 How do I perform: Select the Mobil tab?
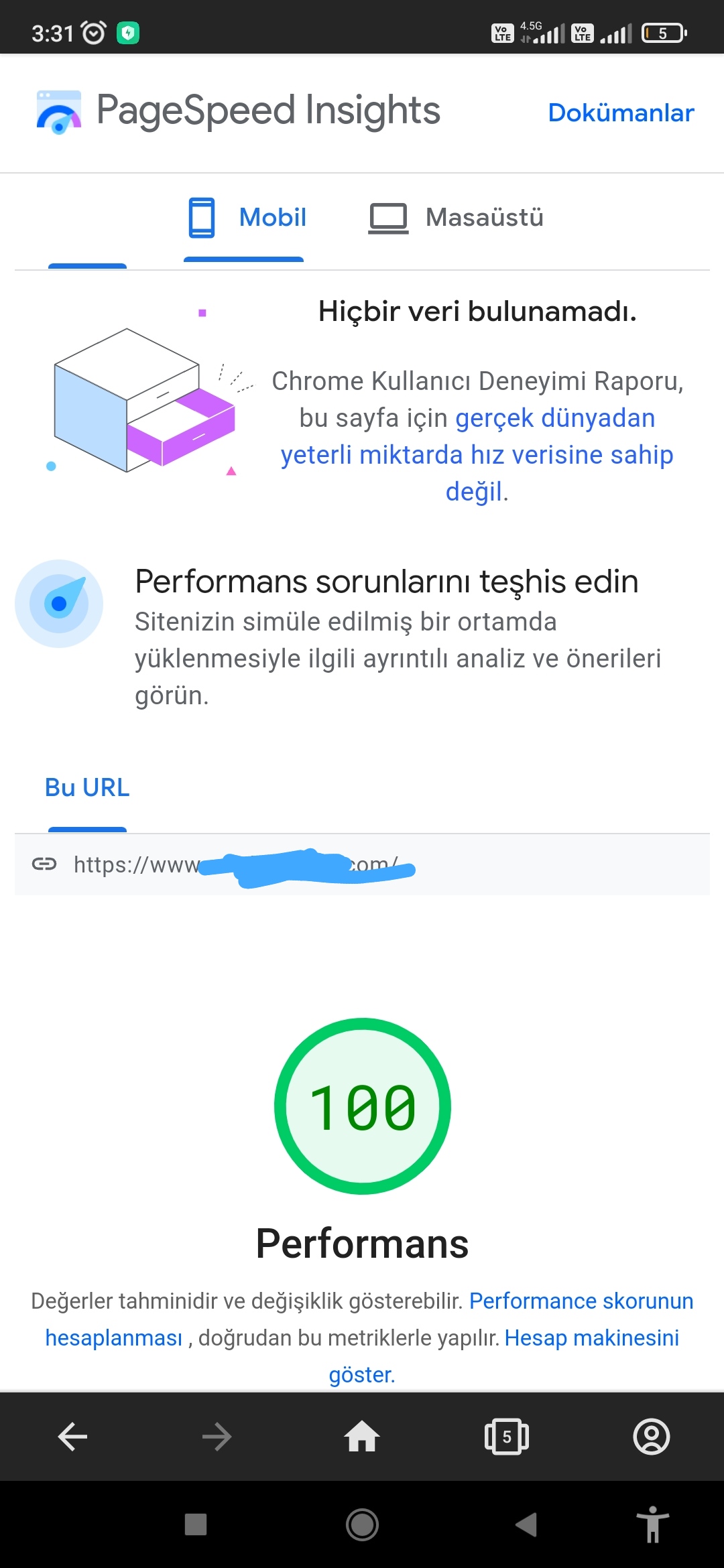(x=246, y=218)
